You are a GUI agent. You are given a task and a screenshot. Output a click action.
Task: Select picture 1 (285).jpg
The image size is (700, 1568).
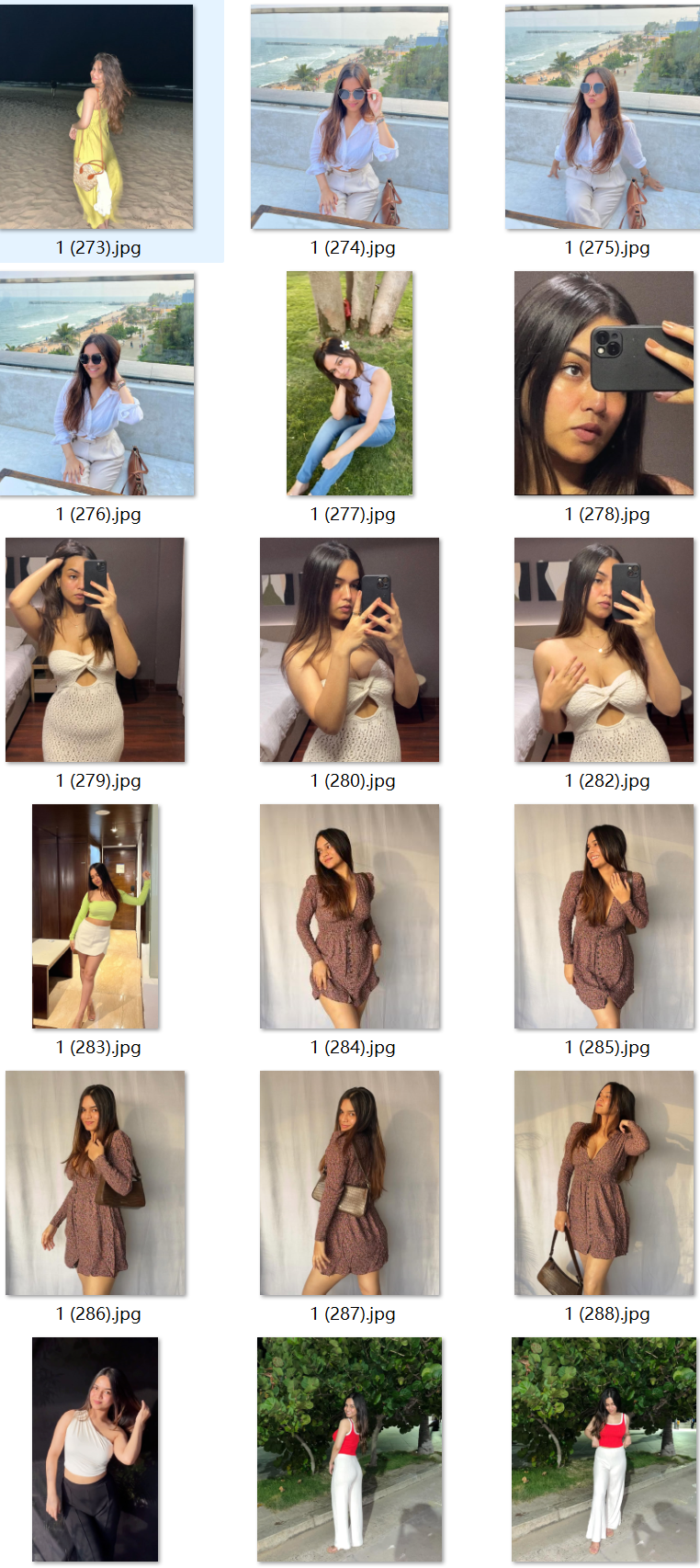pyautogui.click(x=604, y=916)
